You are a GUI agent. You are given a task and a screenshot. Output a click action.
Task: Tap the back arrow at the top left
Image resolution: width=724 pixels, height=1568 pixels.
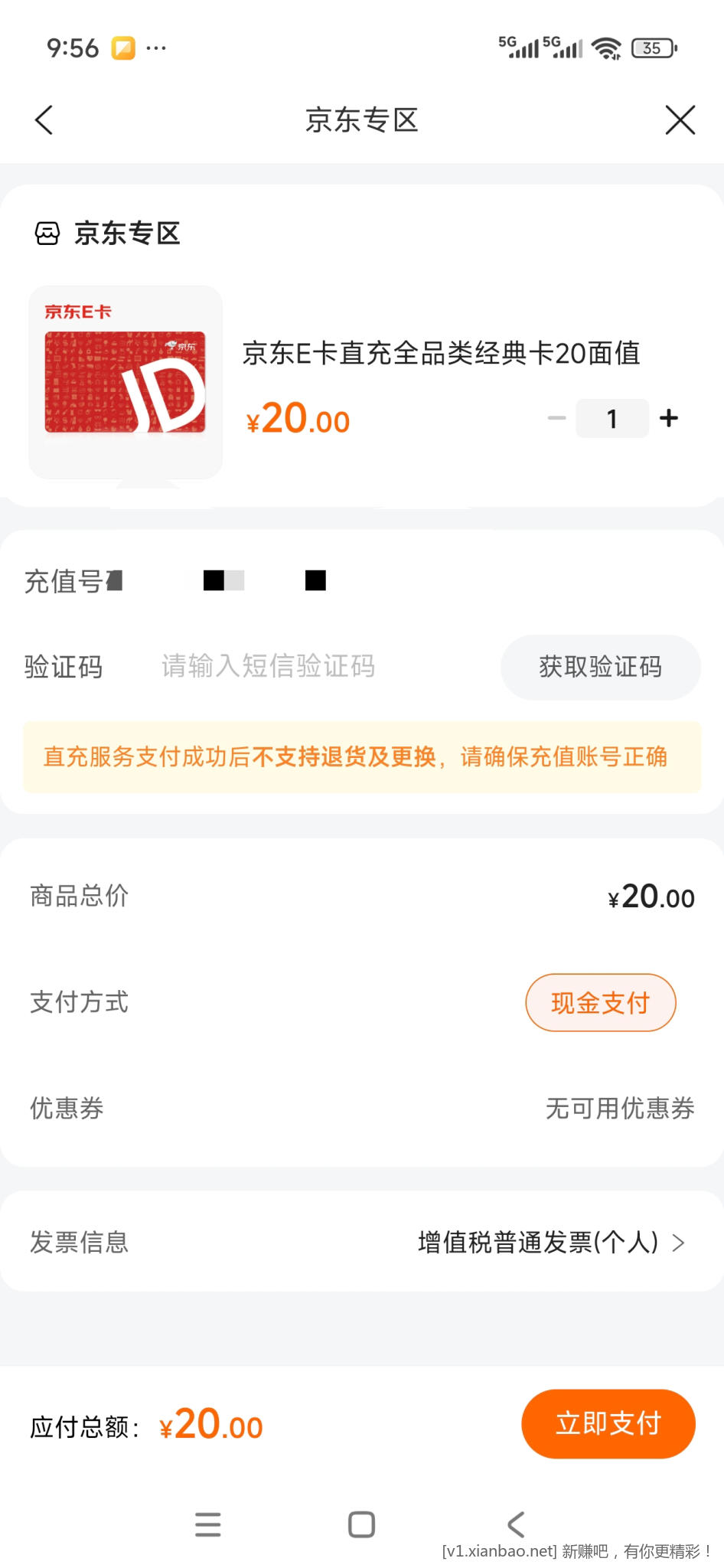[x=44, y=119]
